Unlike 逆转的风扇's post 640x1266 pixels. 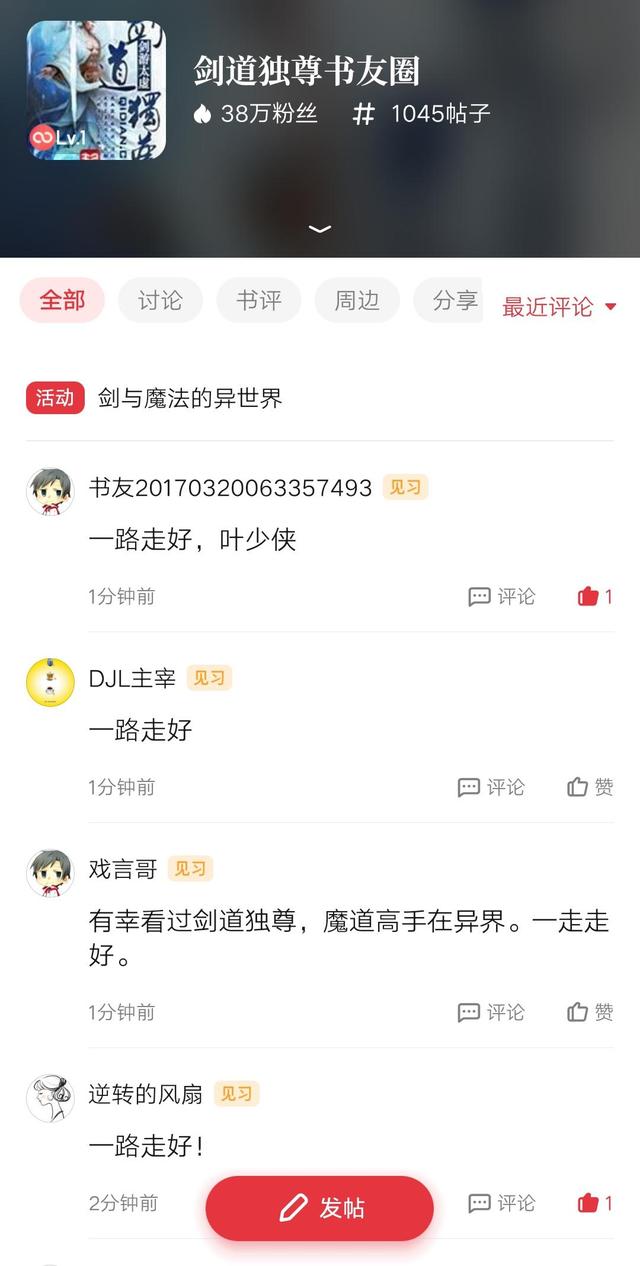594,1203
